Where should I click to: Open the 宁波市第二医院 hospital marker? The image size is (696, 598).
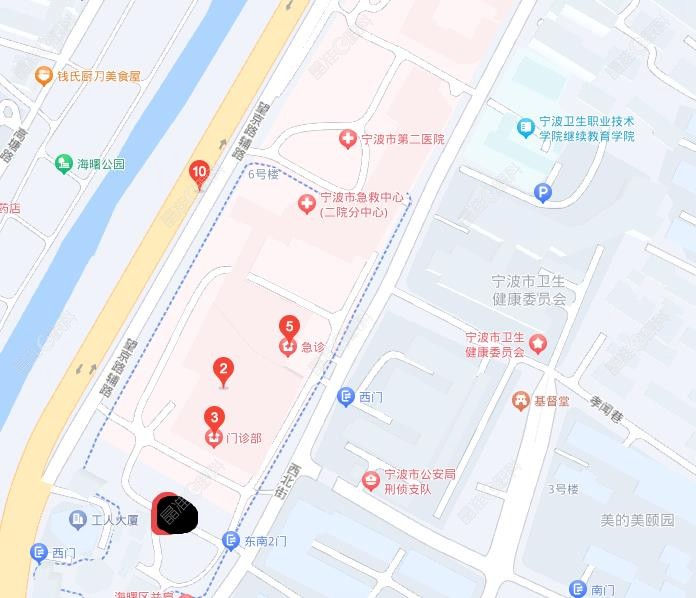tap(348, 139)
